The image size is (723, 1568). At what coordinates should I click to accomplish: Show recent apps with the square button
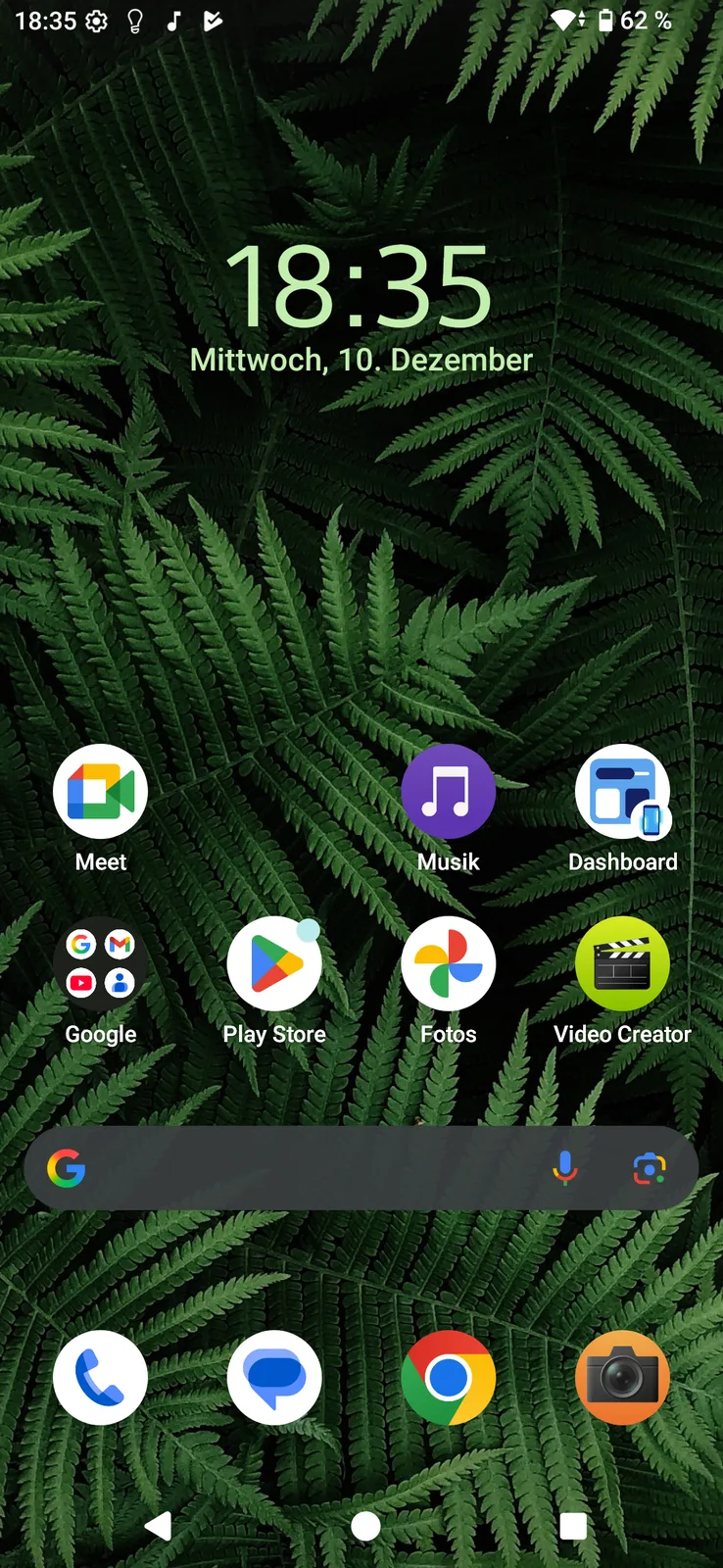pyautogui.click(x=573, y=1526)
